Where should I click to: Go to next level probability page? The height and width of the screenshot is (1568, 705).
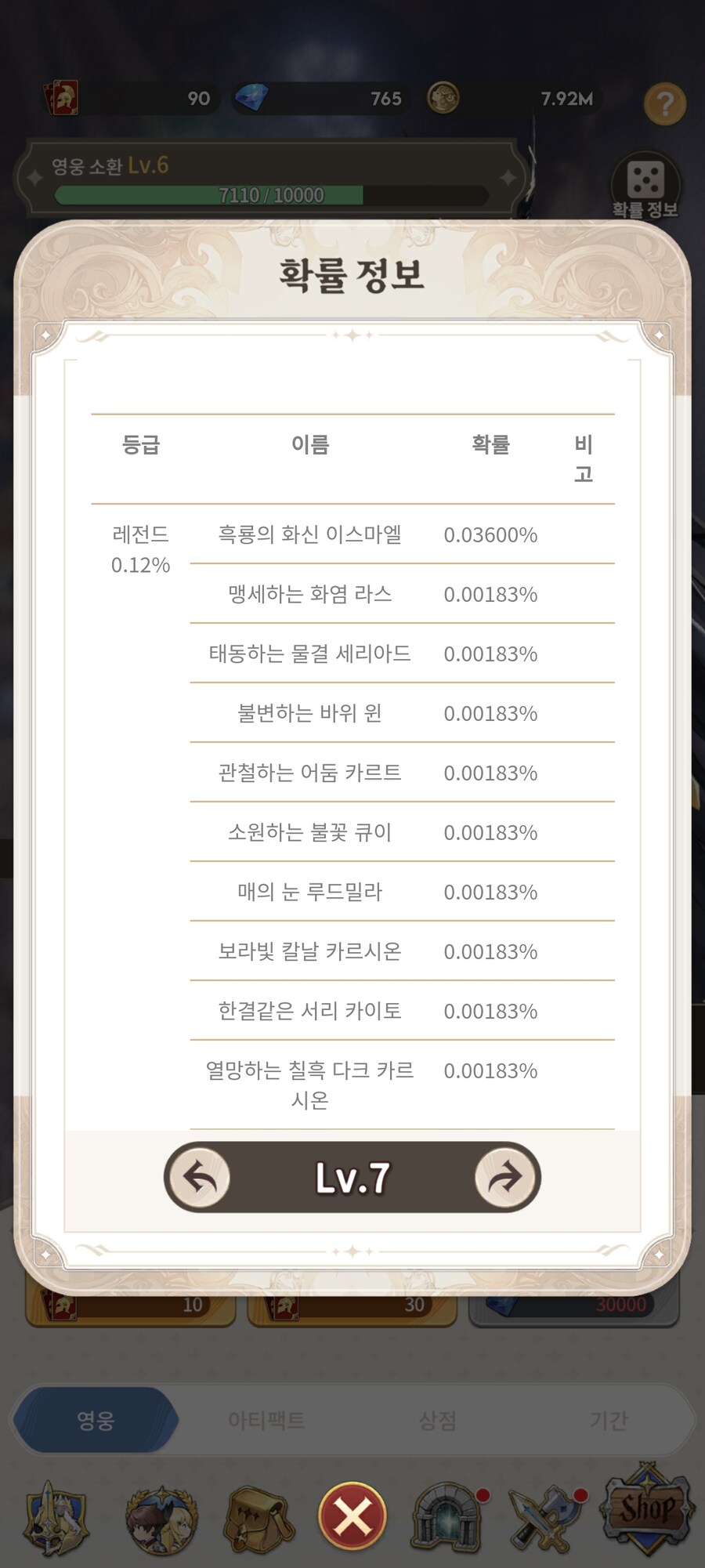coord(505,1177)
